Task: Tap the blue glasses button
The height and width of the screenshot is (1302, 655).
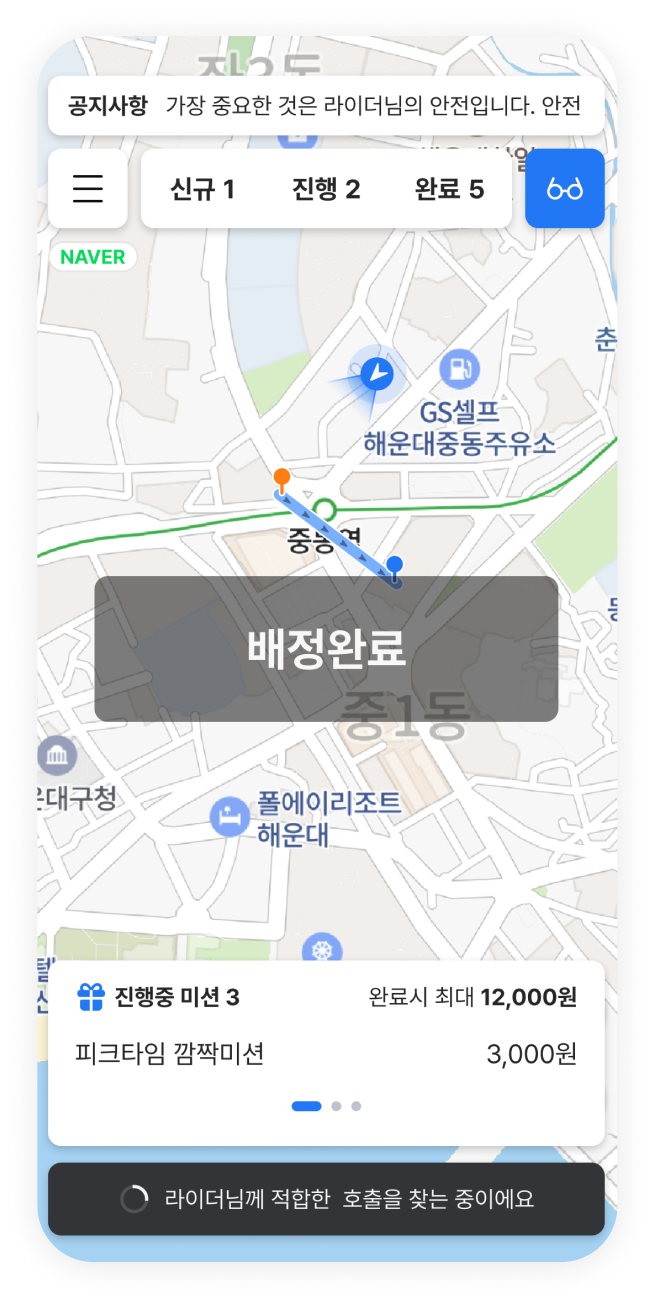Action: pyautogui.click(x=565, y=189)
